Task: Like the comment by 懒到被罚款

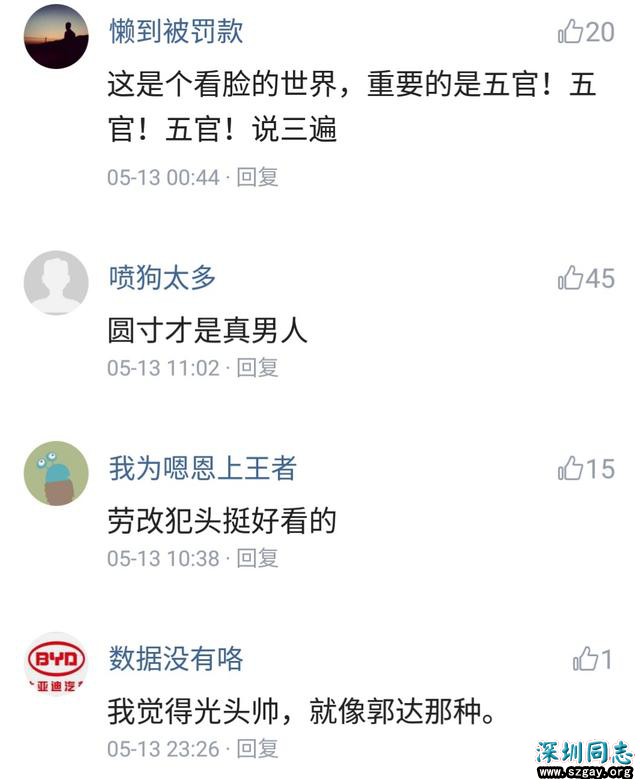Action: click(571, 32)
